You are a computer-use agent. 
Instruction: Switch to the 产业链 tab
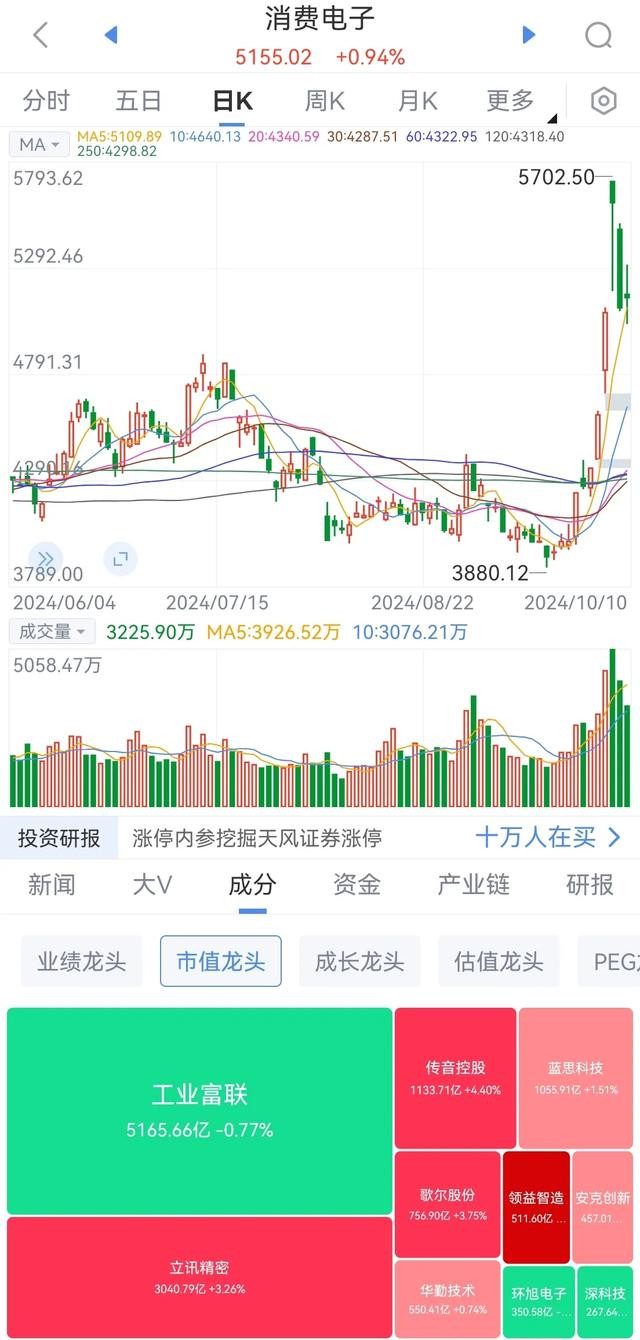pyautogui.click(x=473, y=884)
